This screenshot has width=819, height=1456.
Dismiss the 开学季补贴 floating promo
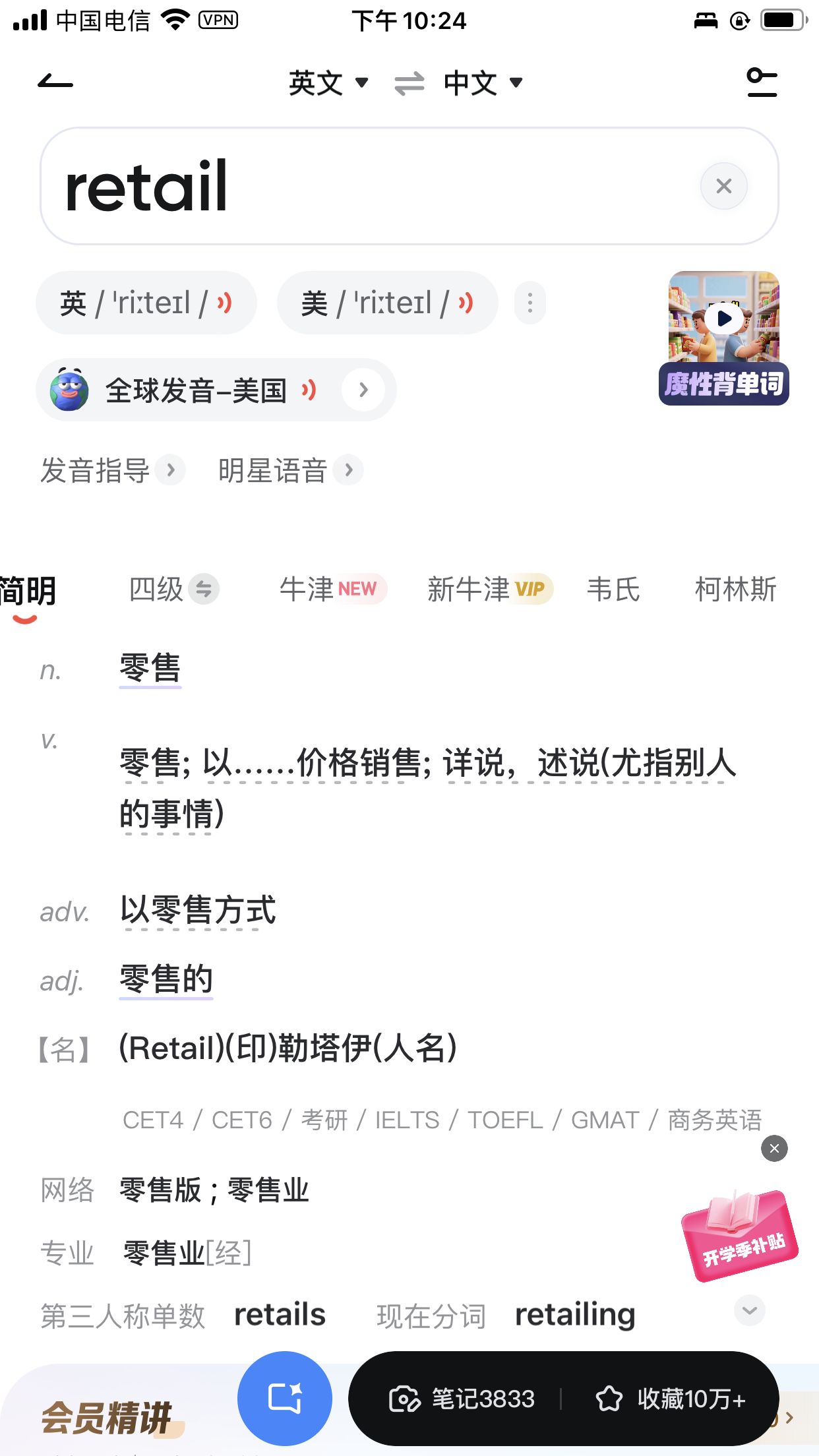click(774, 1149)
